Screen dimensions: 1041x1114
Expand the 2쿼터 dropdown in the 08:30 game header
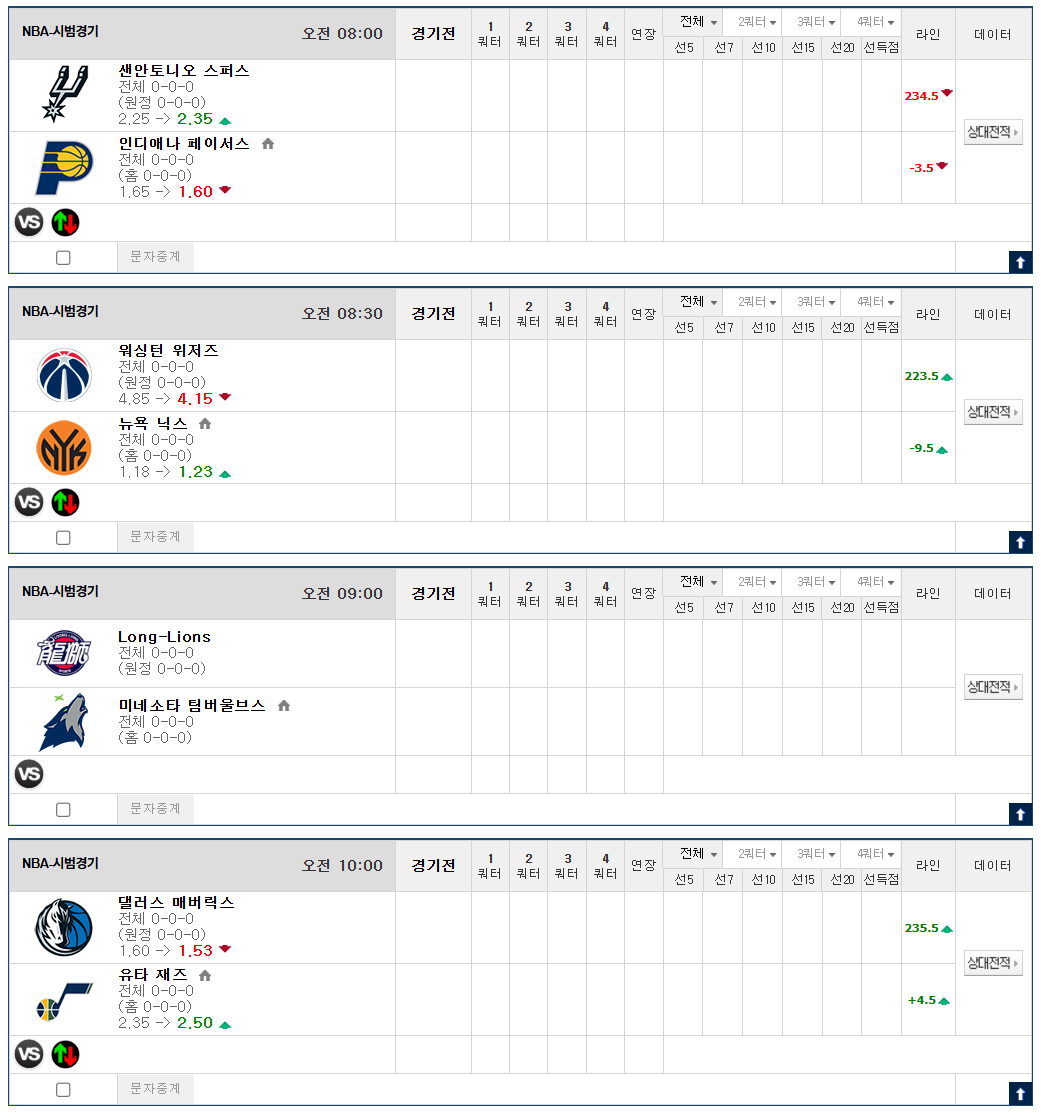[757, 302]
